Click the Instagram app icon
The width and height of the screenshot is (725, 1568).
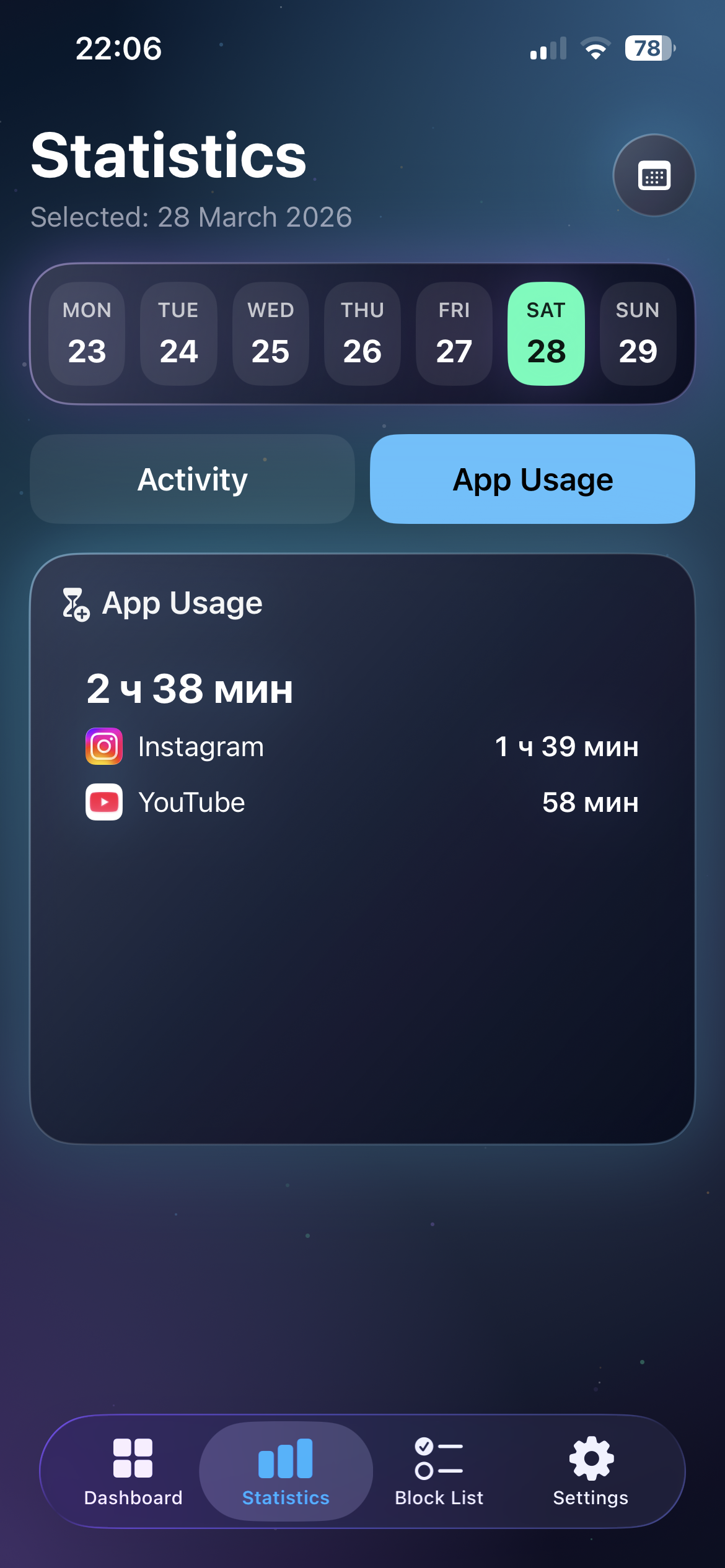pos(103,746)
